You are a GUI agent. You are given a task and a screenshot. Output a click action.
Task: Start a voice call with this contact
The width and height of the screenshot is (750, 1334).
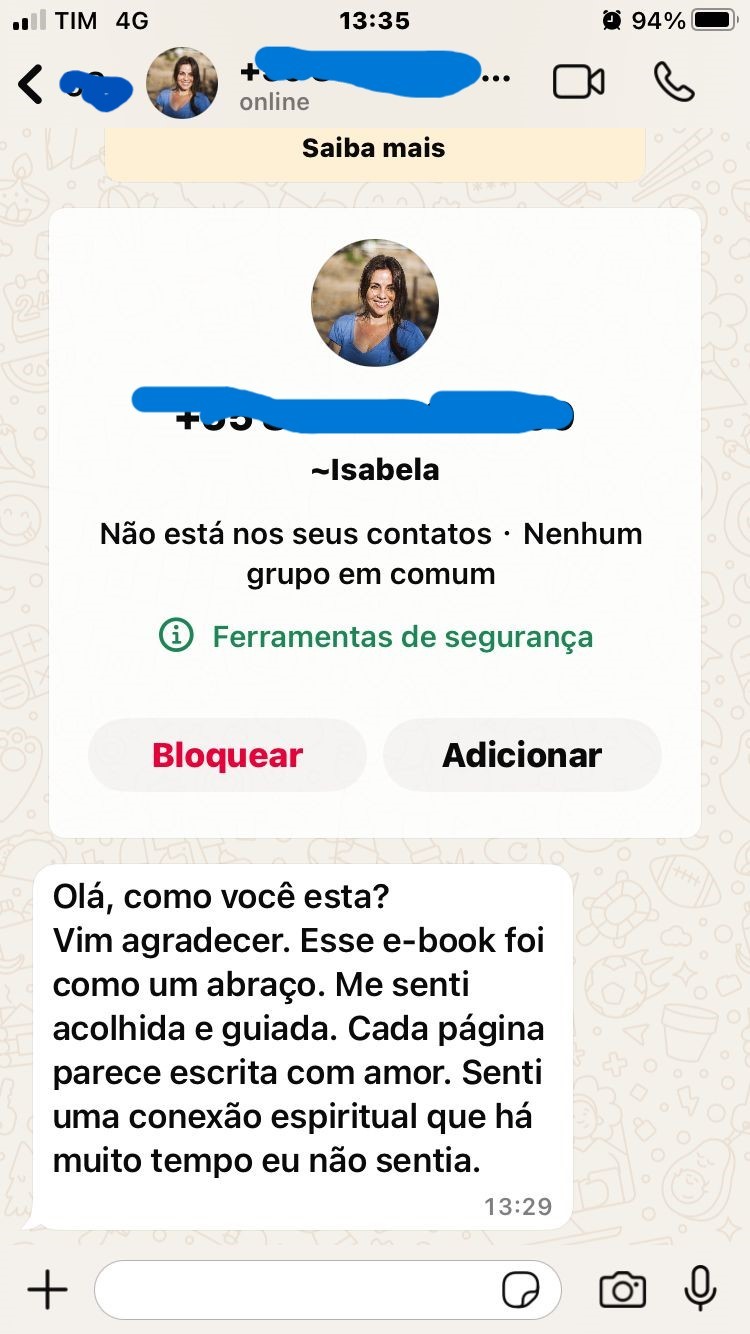[674, 82]
